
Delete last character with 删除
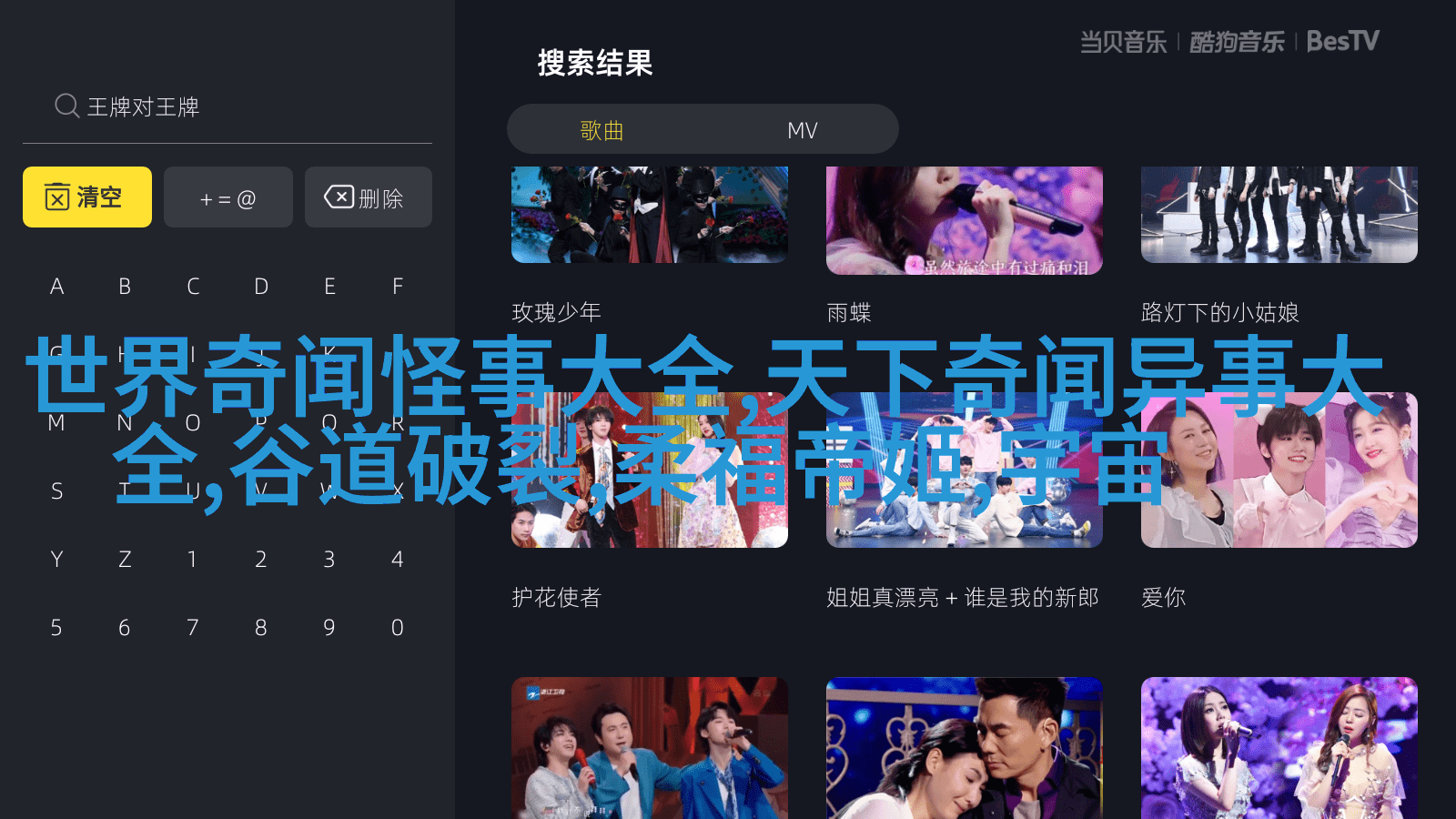click(369, 197)
